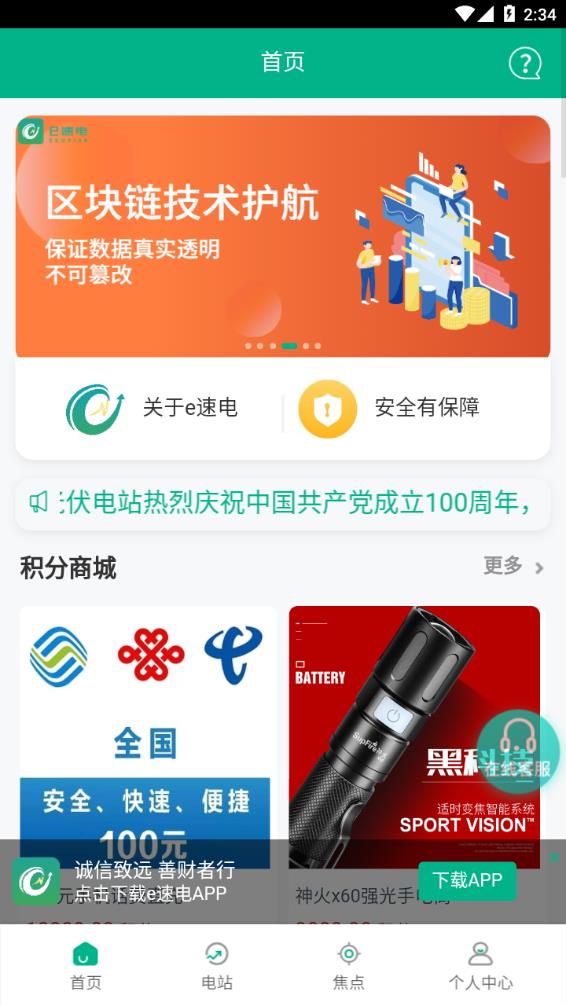566x1006 pixels.
Task: Open the scrolling announcement notice
Action: 283,504
